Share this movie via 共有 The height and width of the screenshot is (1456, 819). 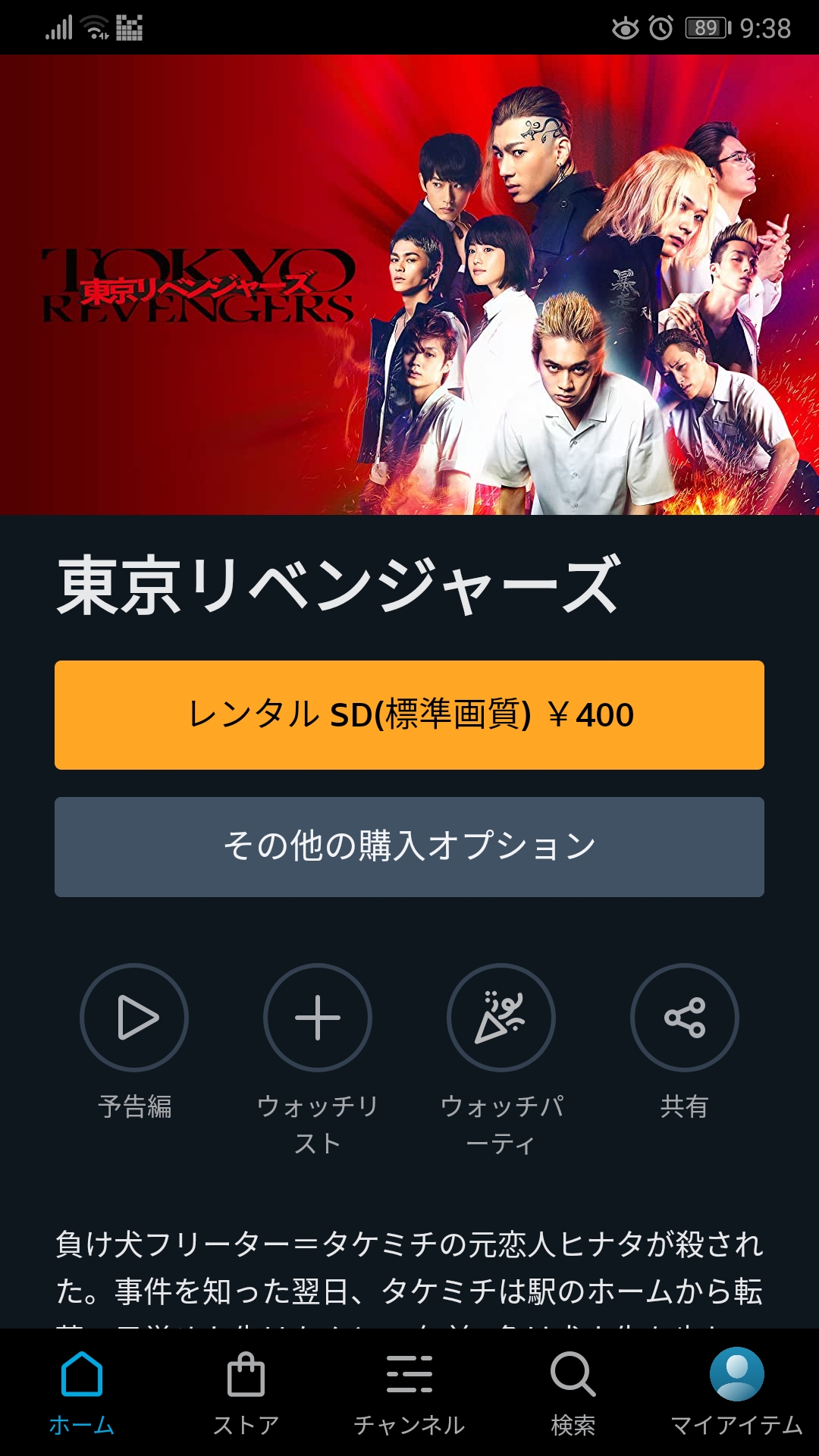684,1017
